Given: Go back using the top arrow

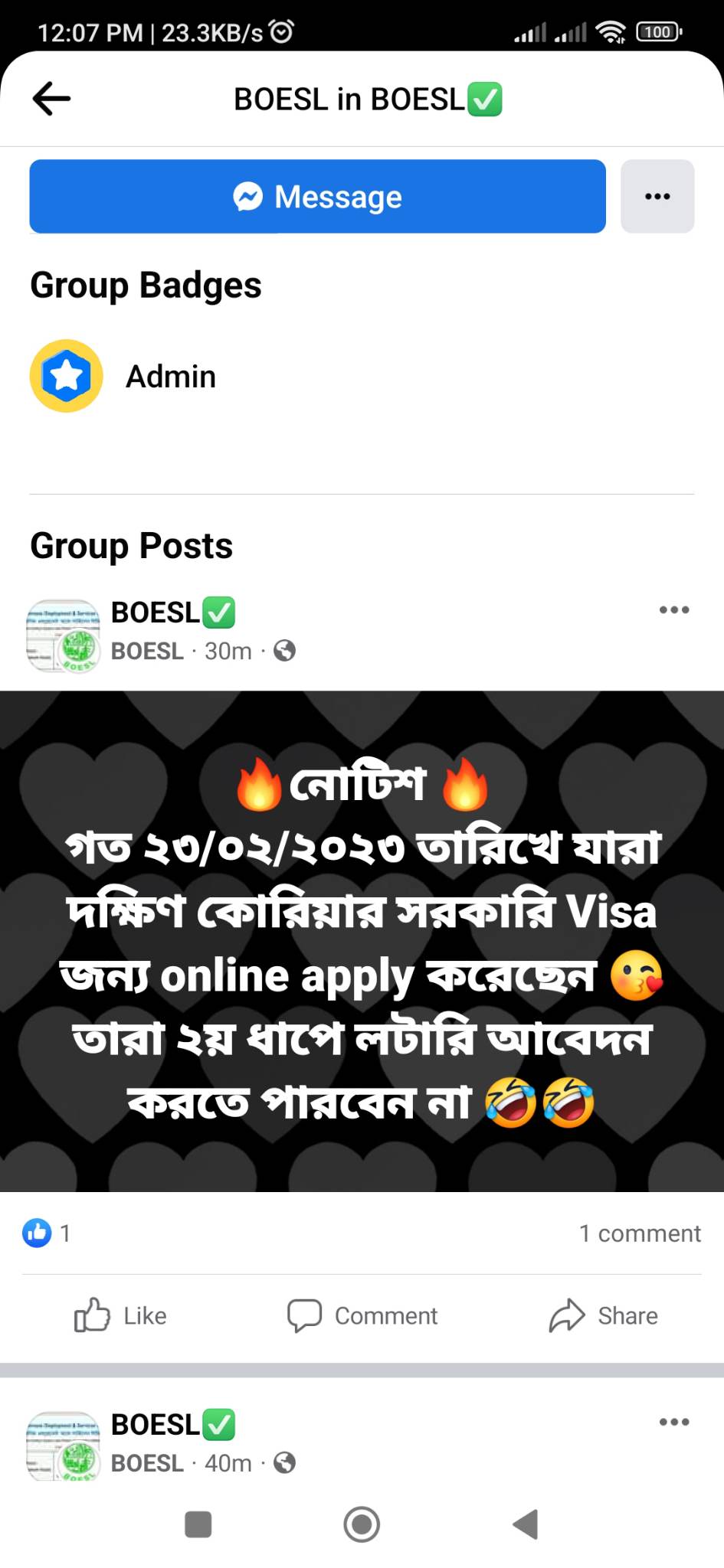Looking at the screenshot, I should (51, 99).
